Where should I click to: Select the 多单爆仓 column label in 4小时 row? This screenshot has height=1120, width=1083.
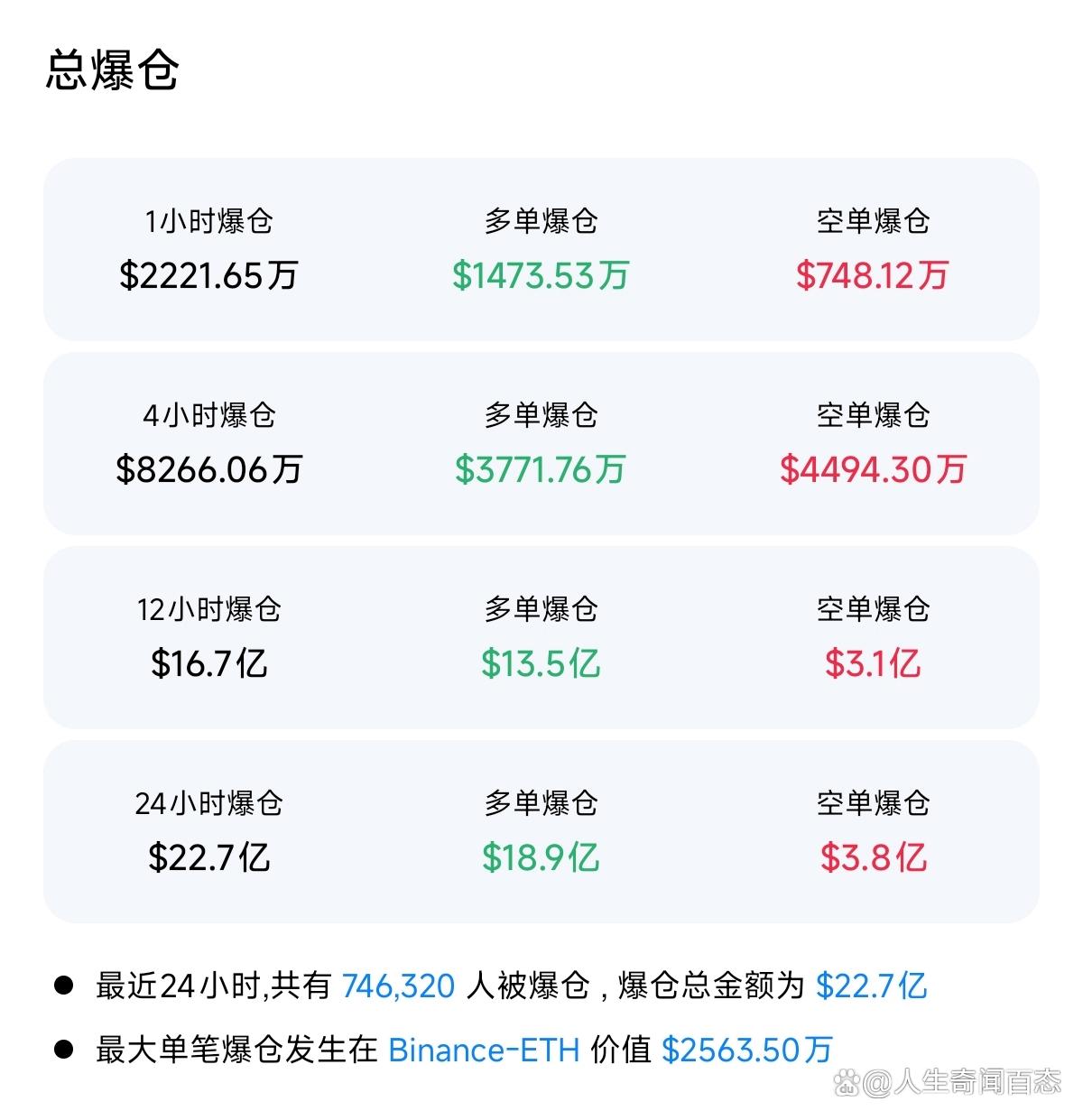pyautogui.click(x=541, y=415)
